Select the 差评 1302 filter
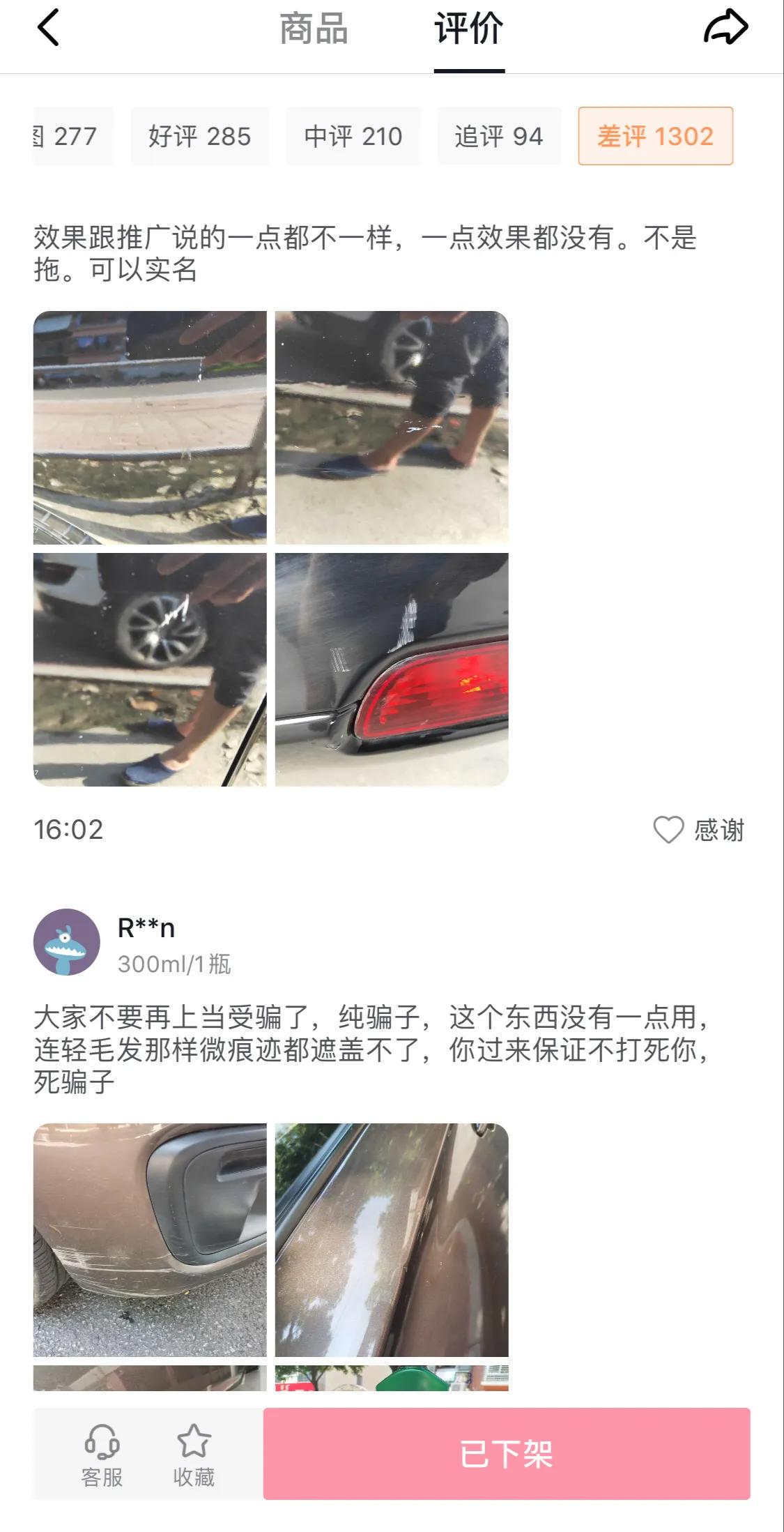The image size is (784, 1532). [655, 137]
